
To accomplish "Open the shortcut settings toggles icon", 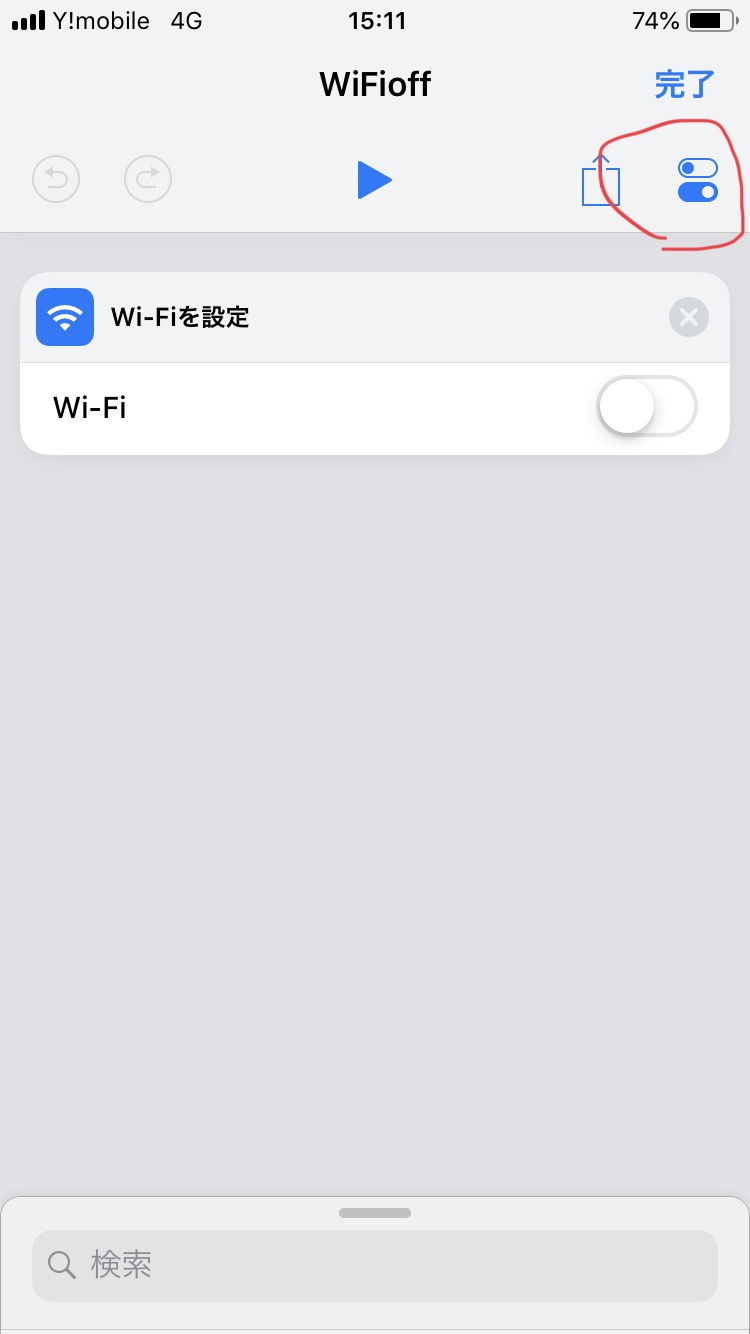I will (x=698, y=180).
